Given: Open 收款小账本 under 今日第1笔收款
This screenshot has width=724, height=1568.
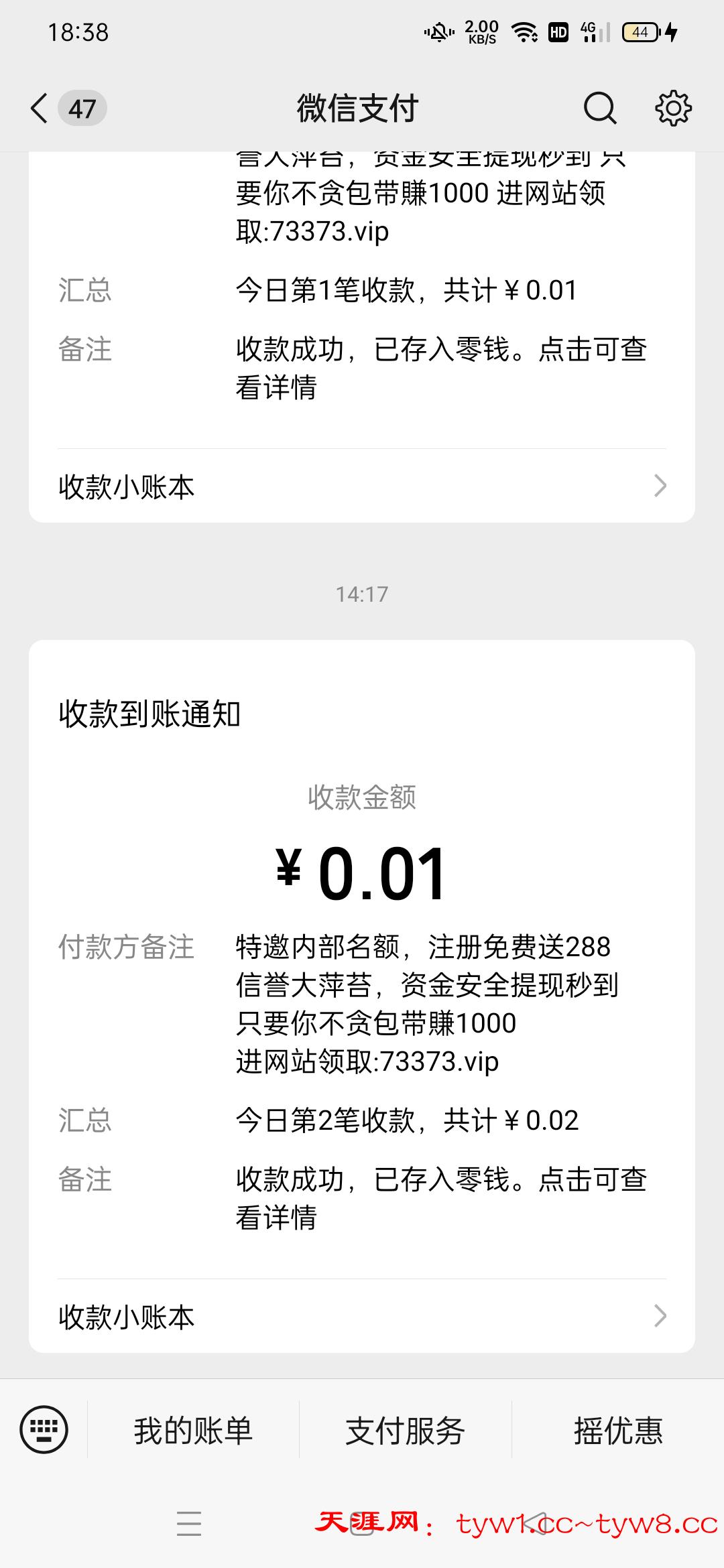Looking at the screenshot, I should pyautogui.click(x=362, y=486).
